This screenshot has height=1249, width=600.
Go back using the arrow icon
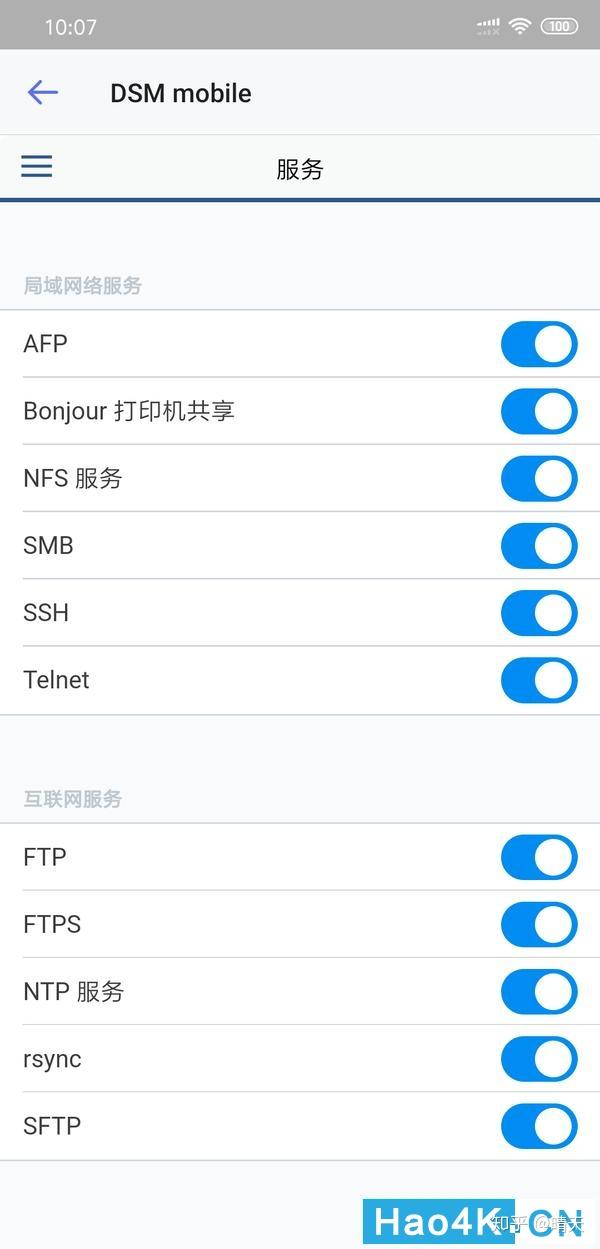[x=42, y=93]
